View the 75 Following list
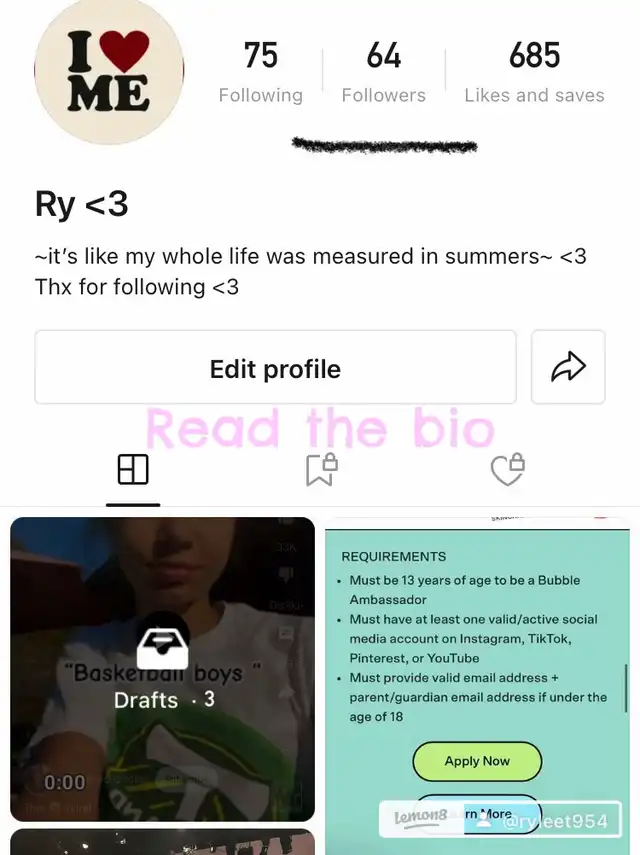640x855 pixels. click(261, 72)
